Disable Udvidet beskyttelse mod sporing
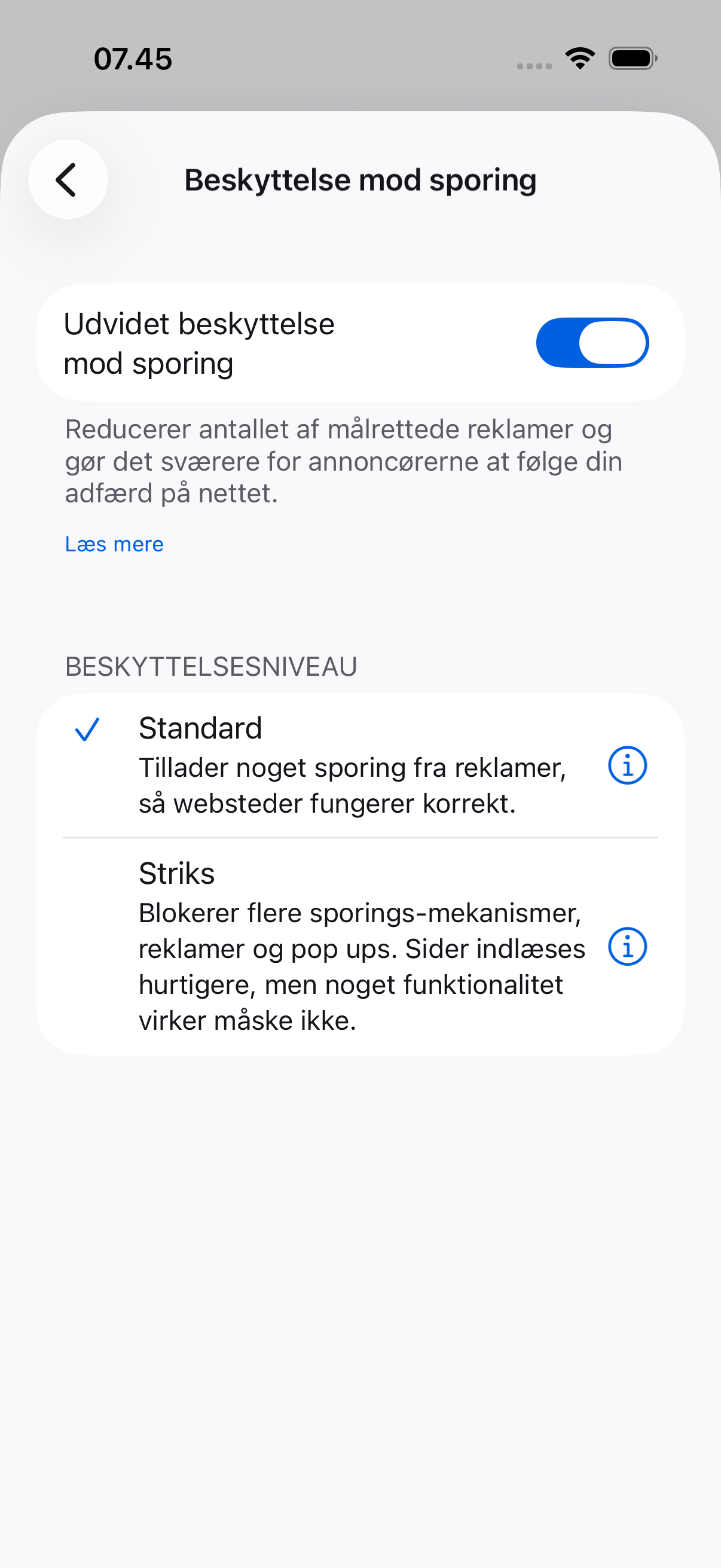The height and width of the screenshot is (1568, 721). 591,343
